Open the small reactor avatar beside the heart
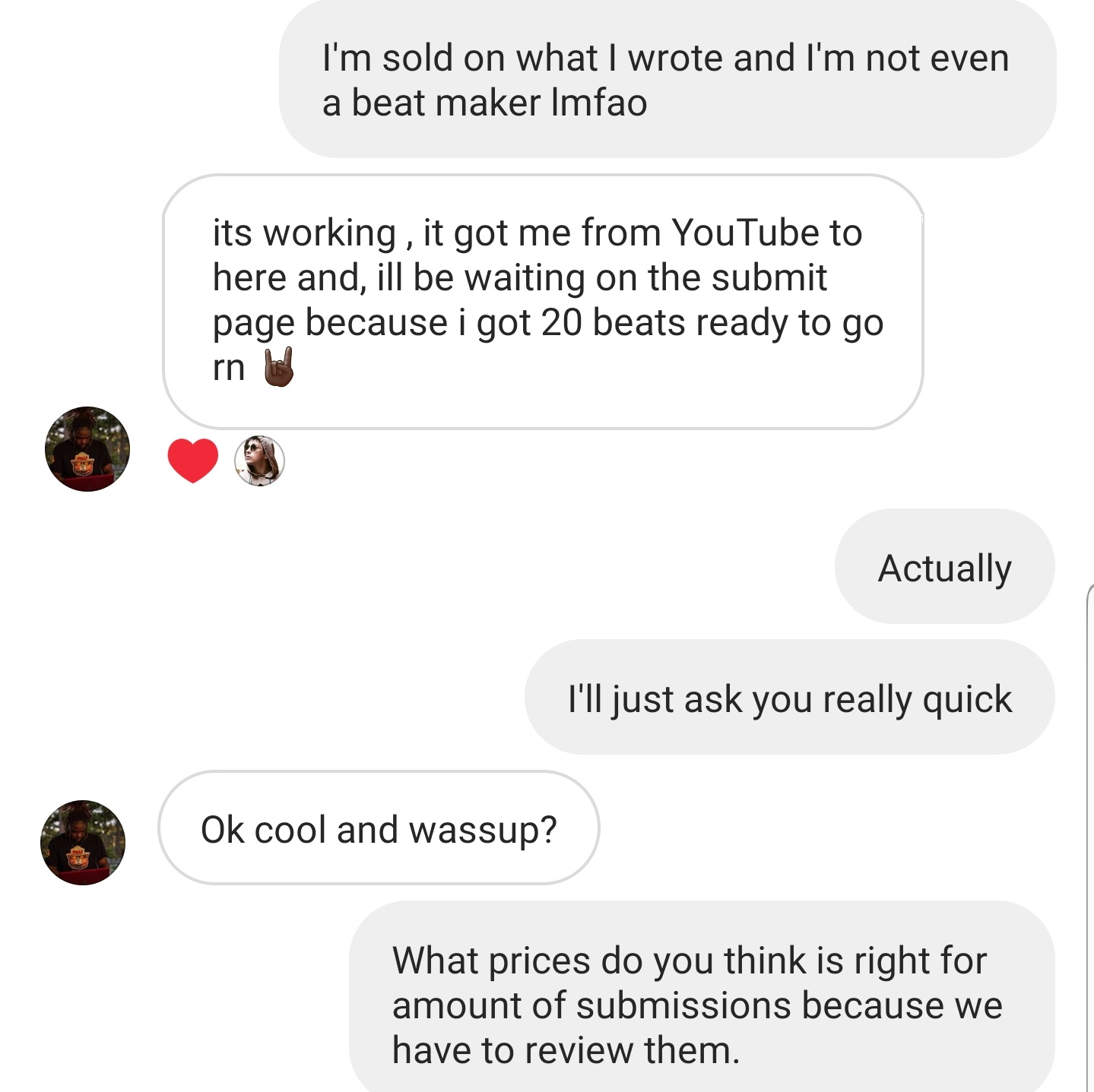This screenshot has height=1092, width=1094. 259,461
